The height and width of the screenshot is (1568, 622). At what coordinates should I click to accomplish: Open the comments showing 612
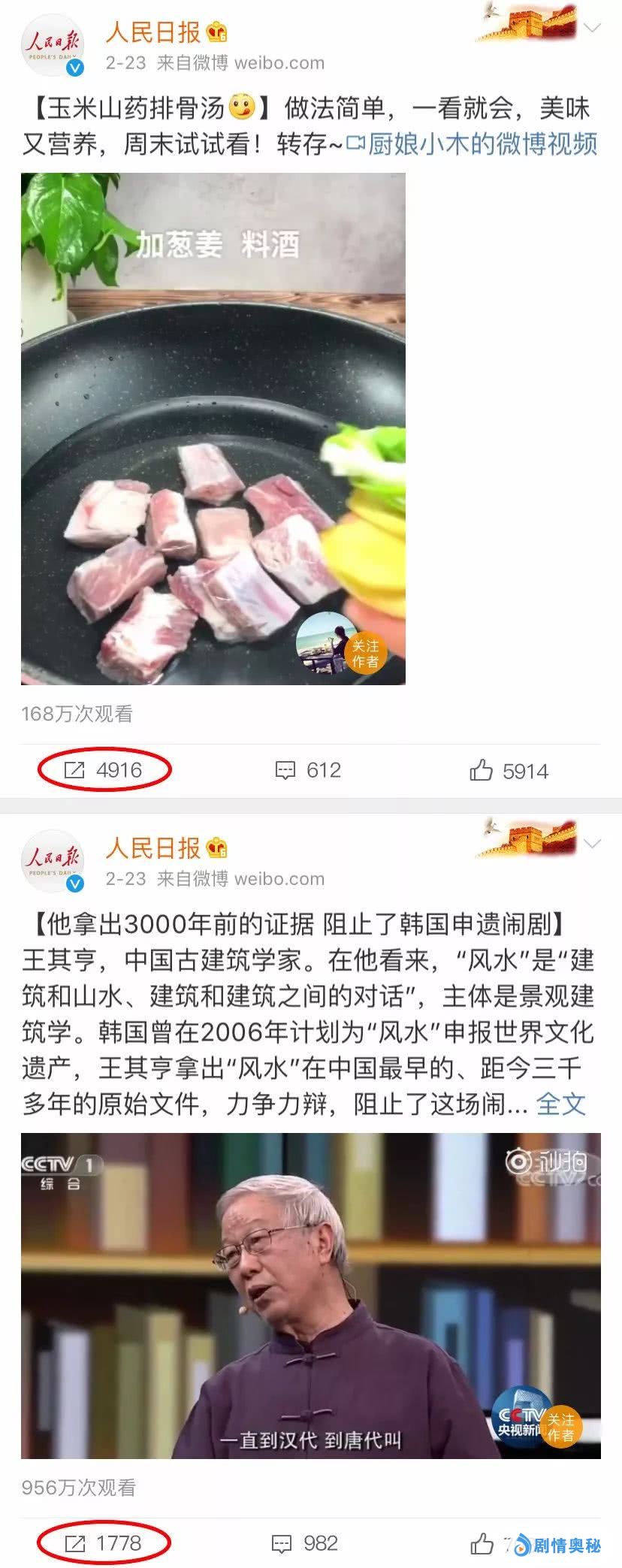[308, 770]
